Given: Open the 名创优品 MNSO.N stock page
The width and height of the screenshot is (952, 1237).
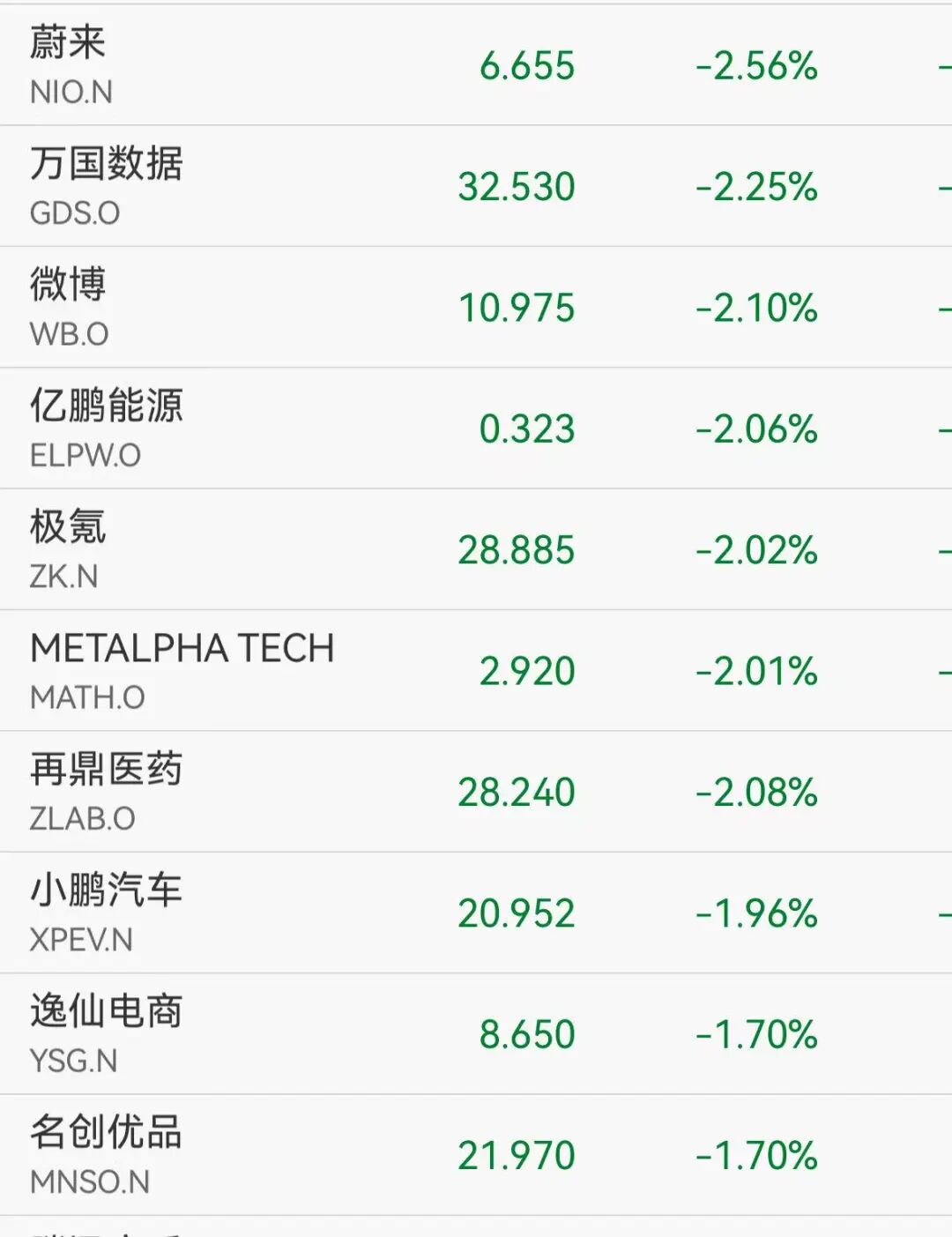Looking at the screenshot, I should [476, 1155].
